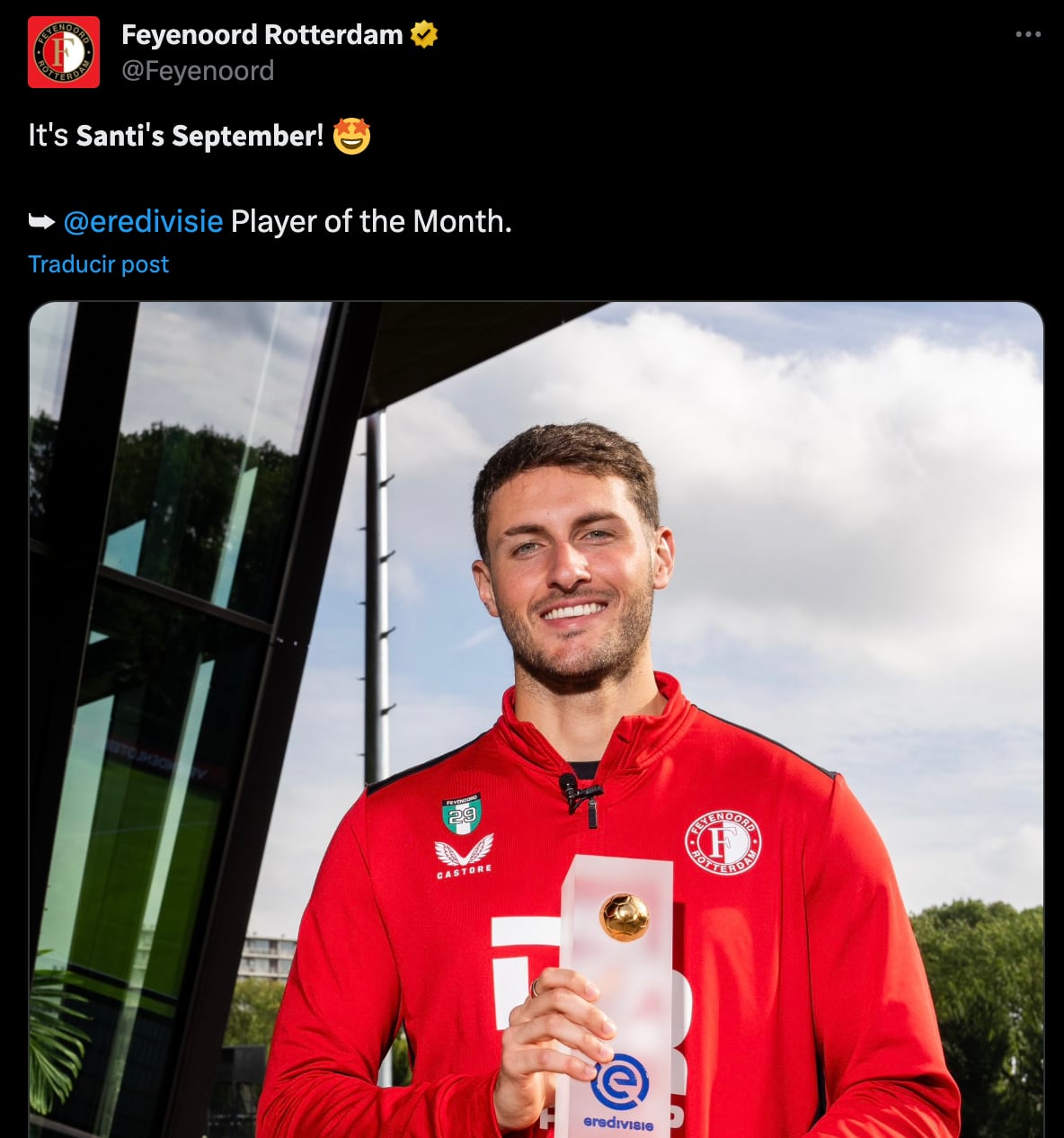Translate the post with Traducir post
The height and width of the screenshot is (1138, 1064).
(x=99, y=264)
